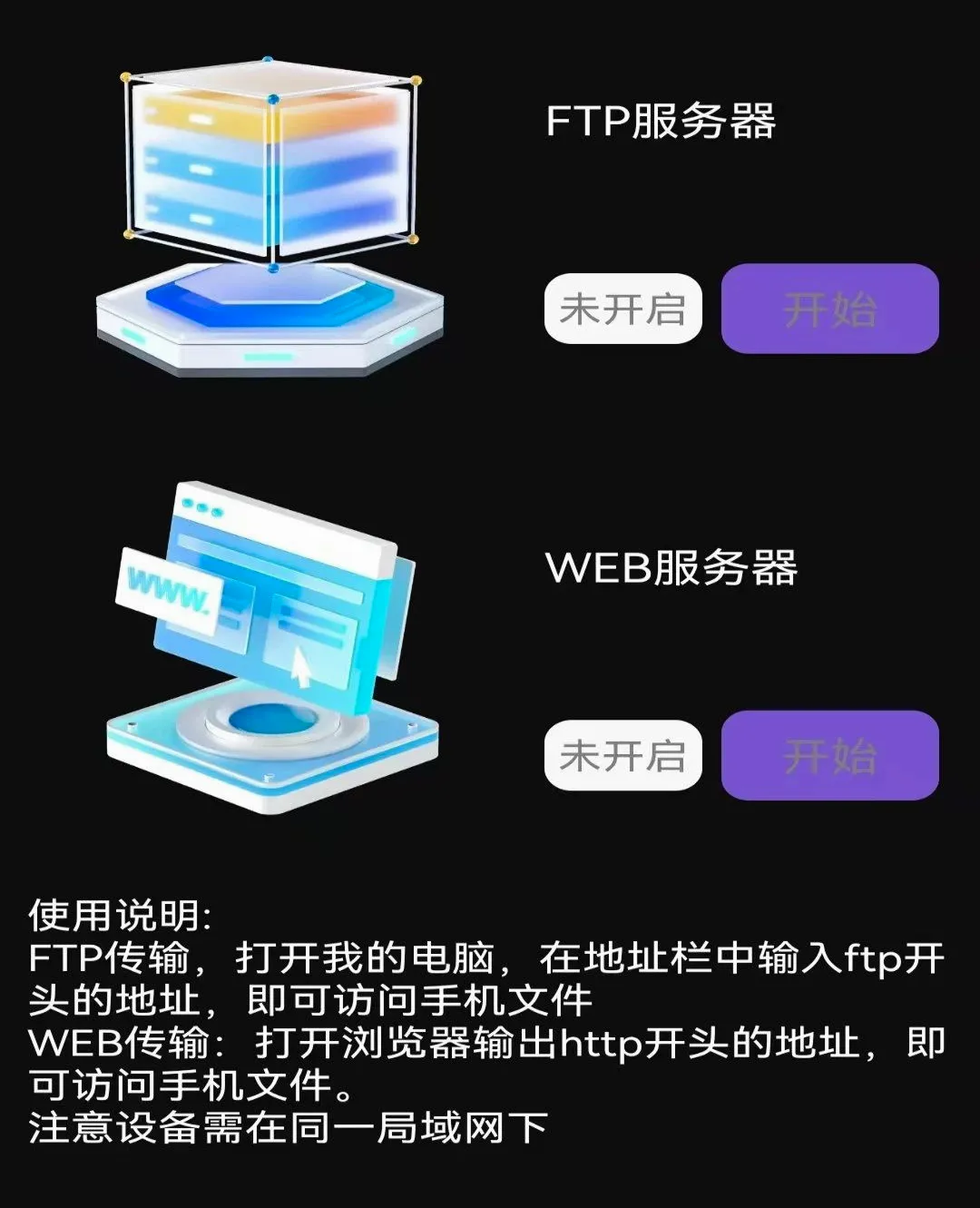Start the WEB server with 开始
This screenshot has height=1208, width=980.
829,755
